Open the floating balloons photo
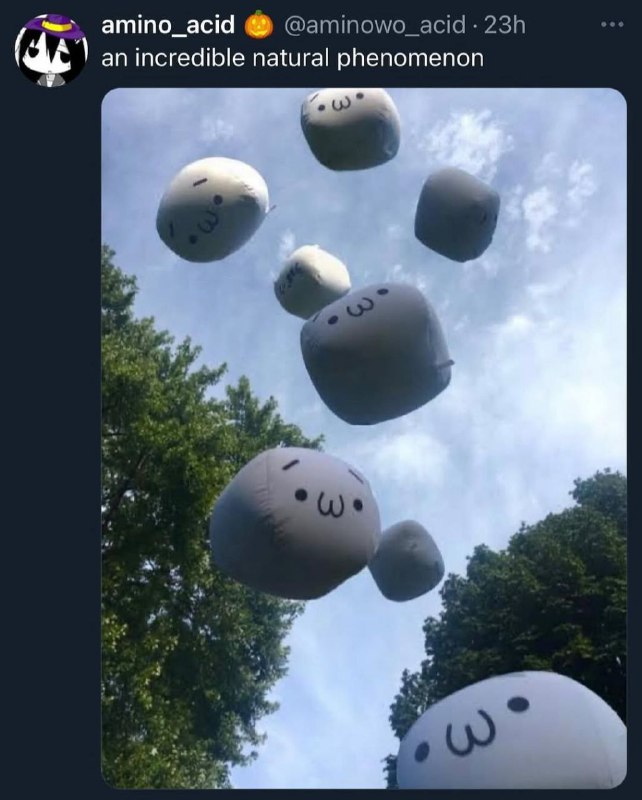Viewport: 642px width, 800px height. tap(363, 438)
